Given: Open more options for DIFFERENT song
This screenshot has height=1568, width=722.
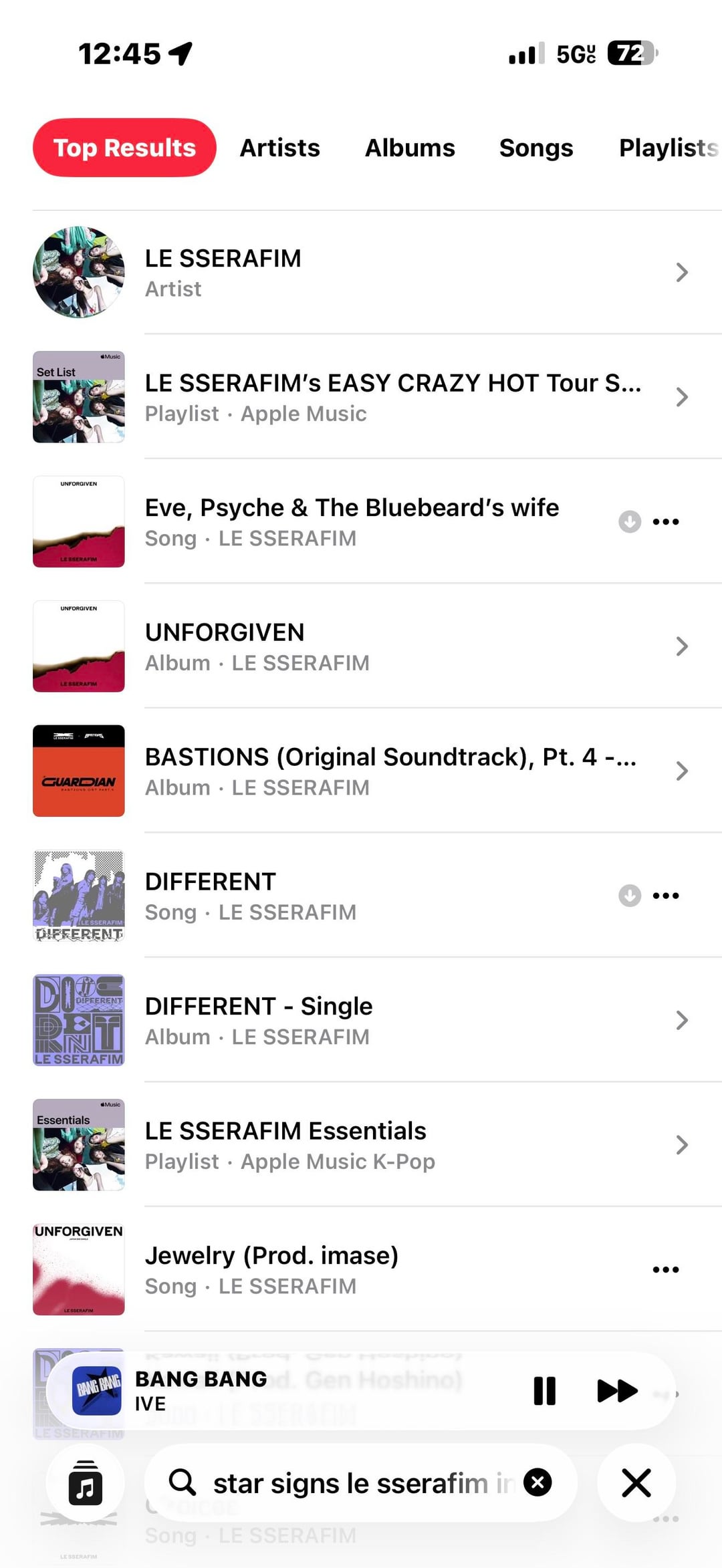Looking at the screenshot, I should 666,896.
